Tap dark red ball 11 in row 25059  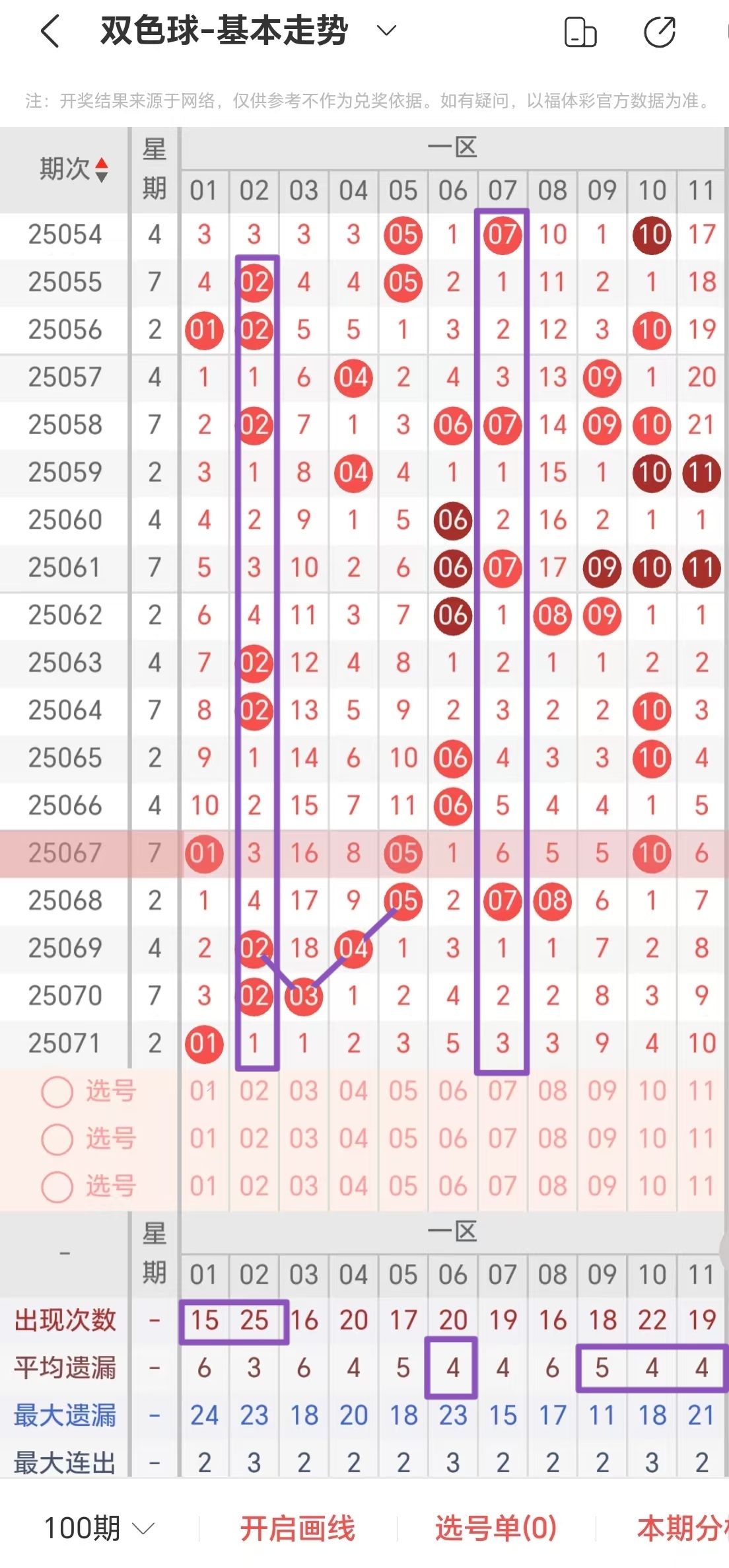point(702,472)
